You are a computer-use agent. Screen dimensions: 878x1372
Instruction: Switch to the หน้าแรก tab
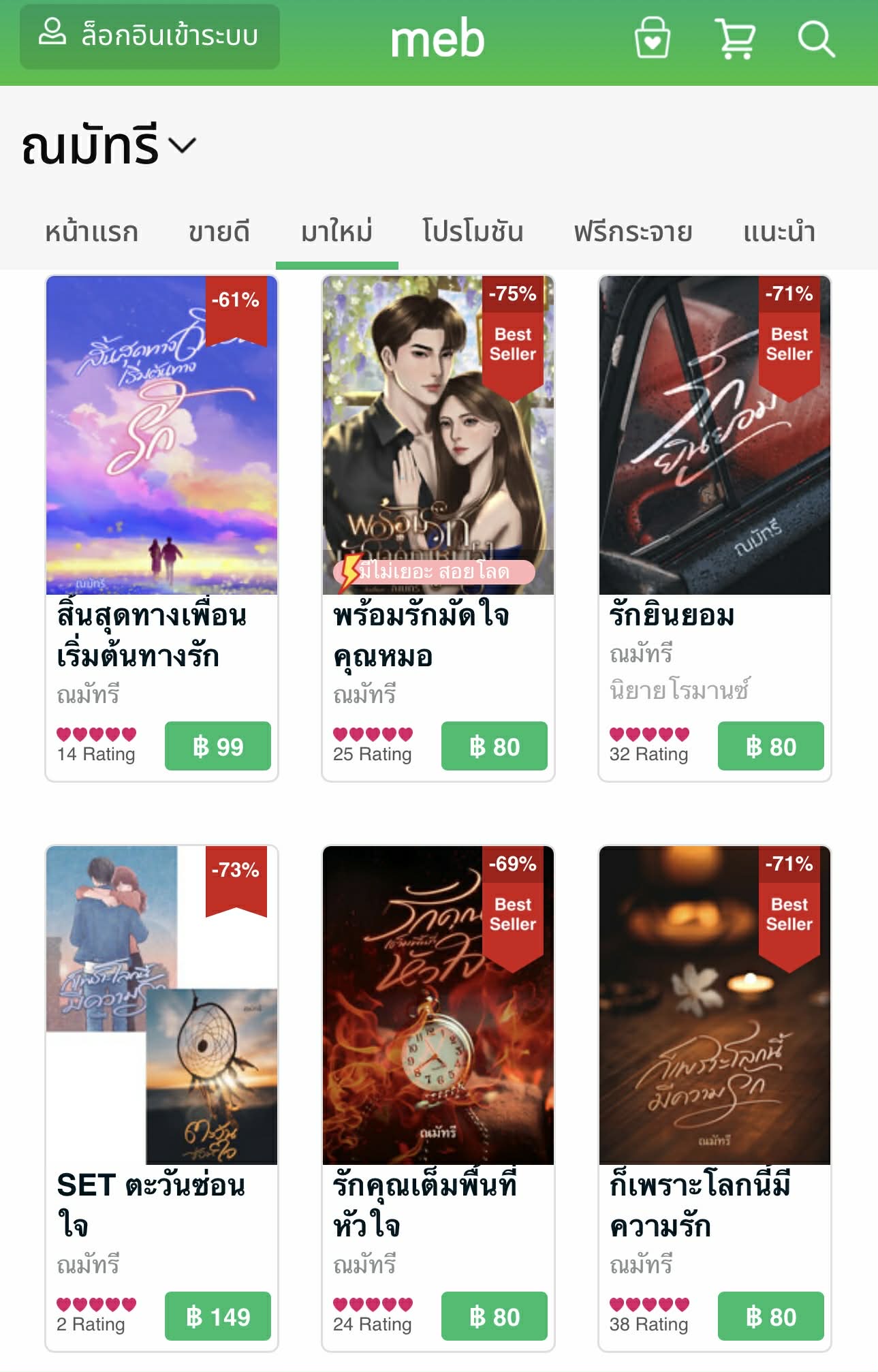[91, 232]
